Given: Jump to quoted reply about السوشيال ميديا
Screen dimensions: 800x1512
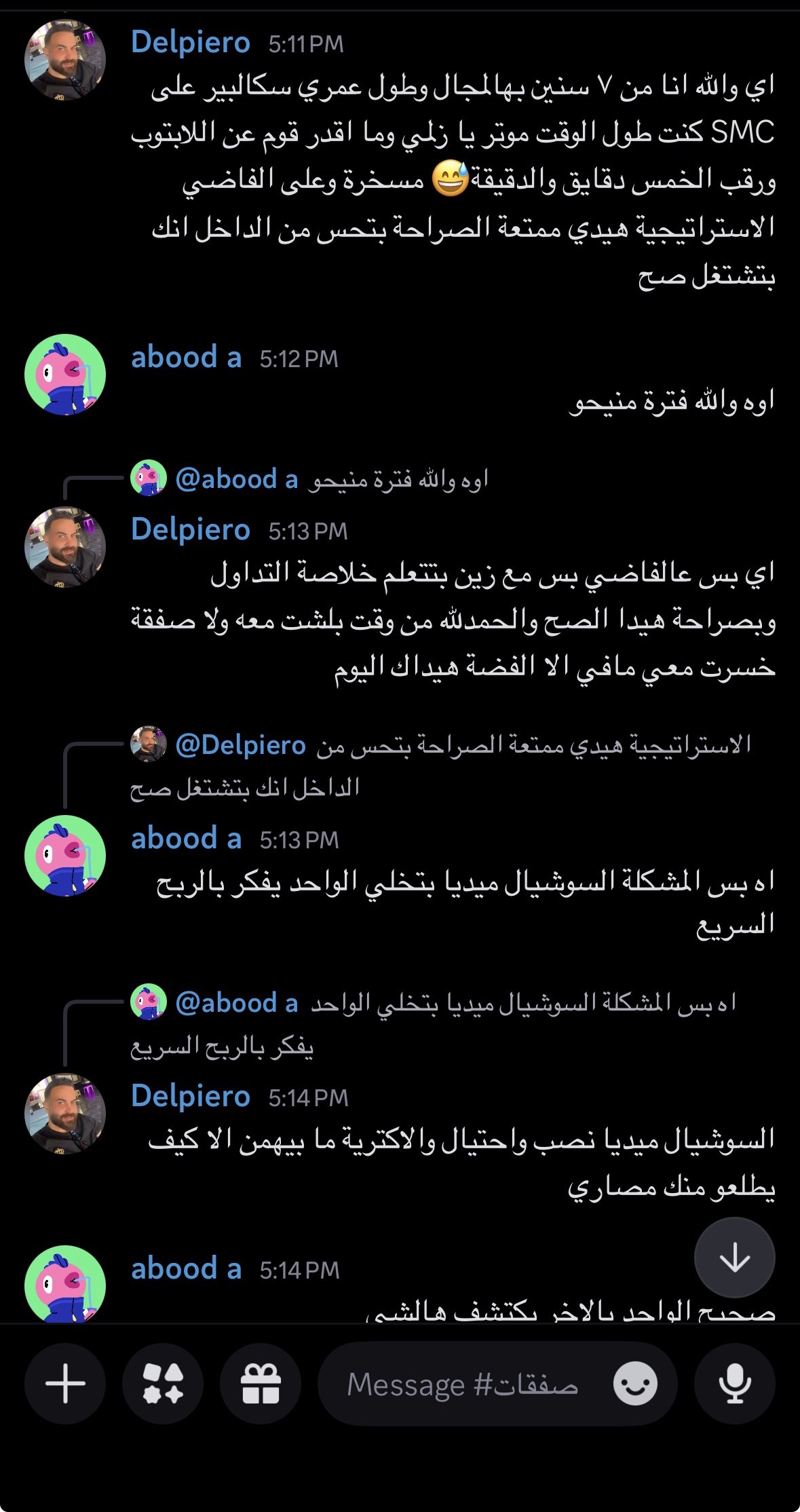Looking at the screenshot, I should coord(522,1003).
